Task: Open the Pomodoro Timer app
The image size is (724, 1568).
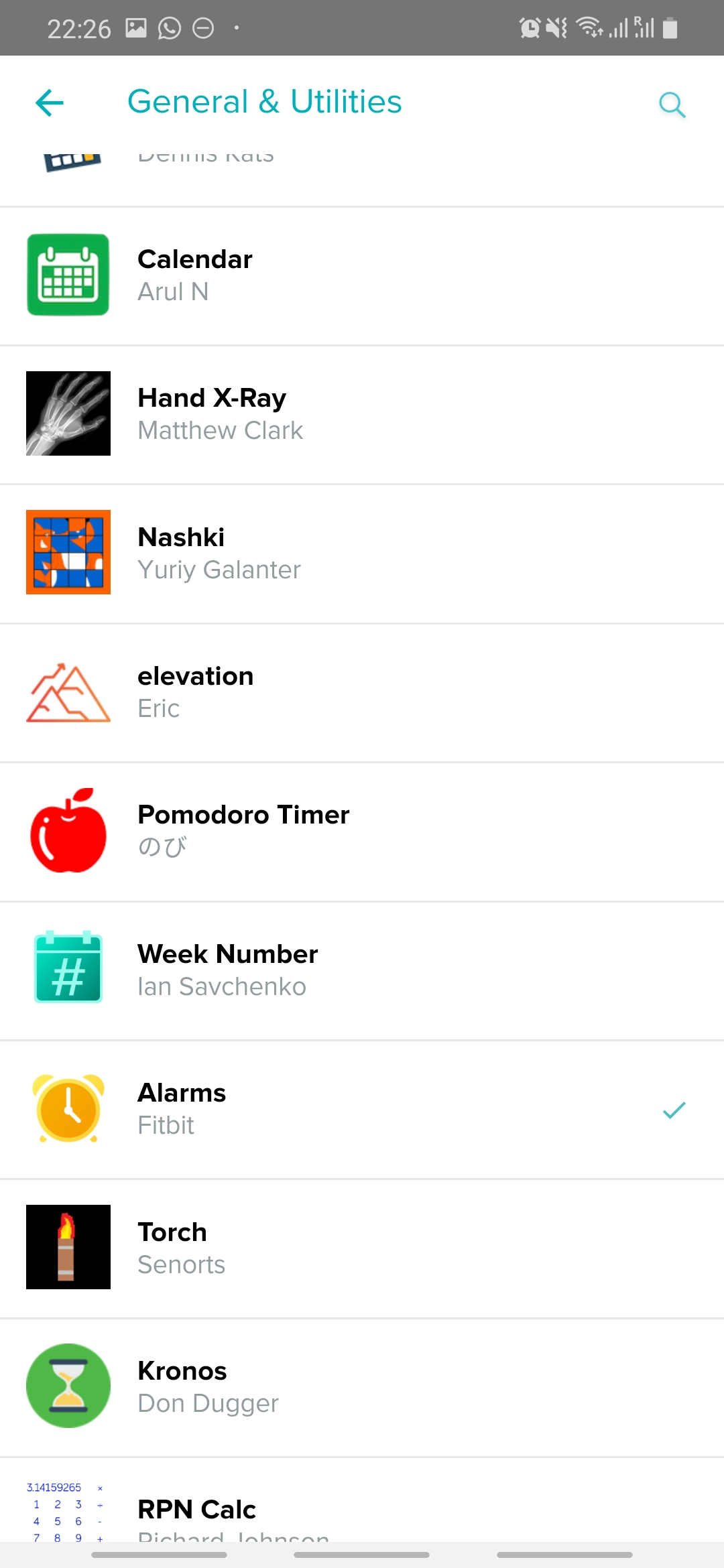Action: point(362,831)
